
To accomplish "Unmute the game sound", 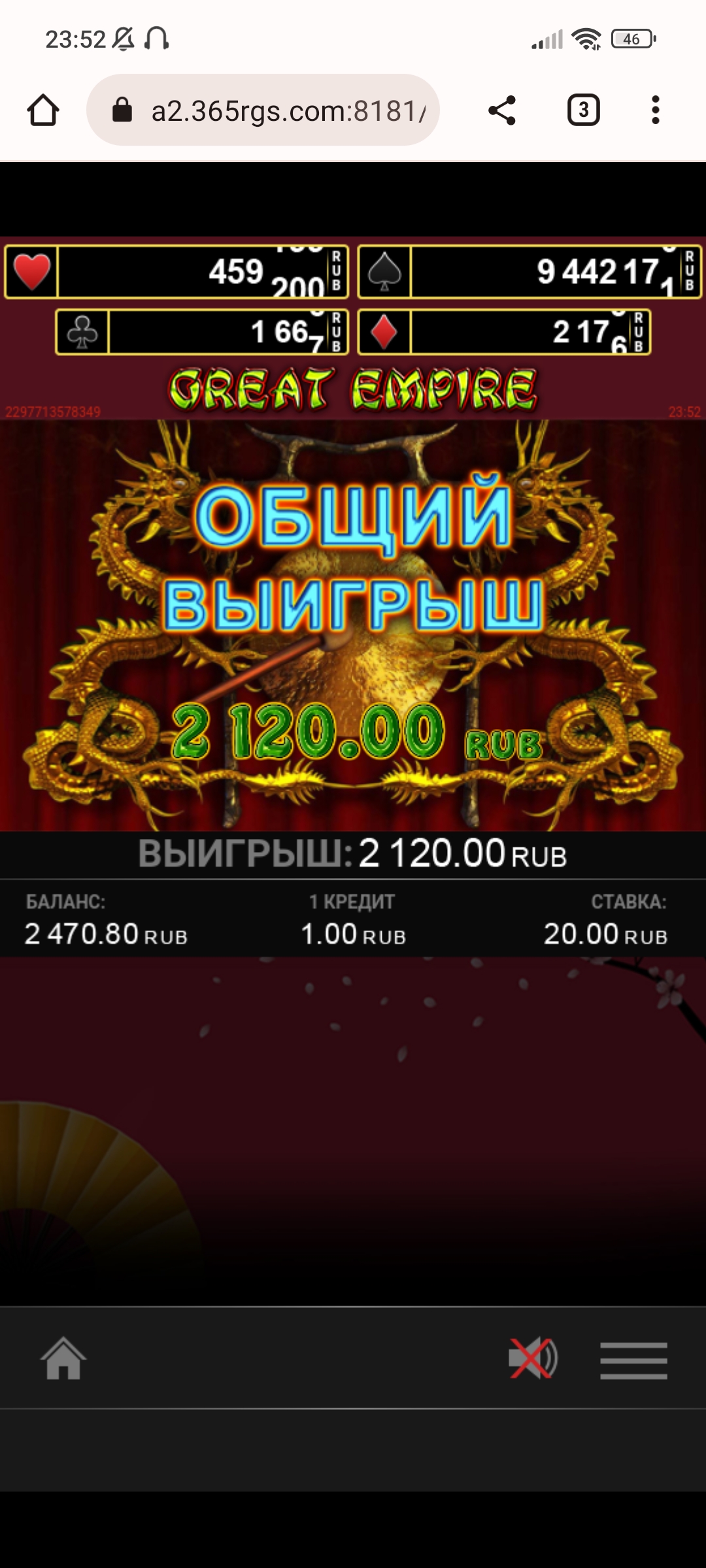I will coord(533,1359).
